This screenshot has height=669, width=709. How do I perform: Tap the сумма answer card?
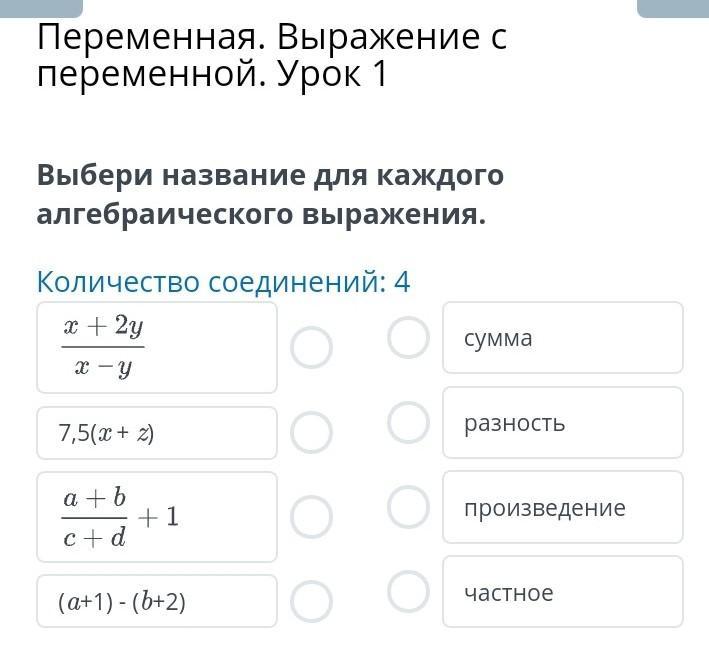(x=562, y=338)
